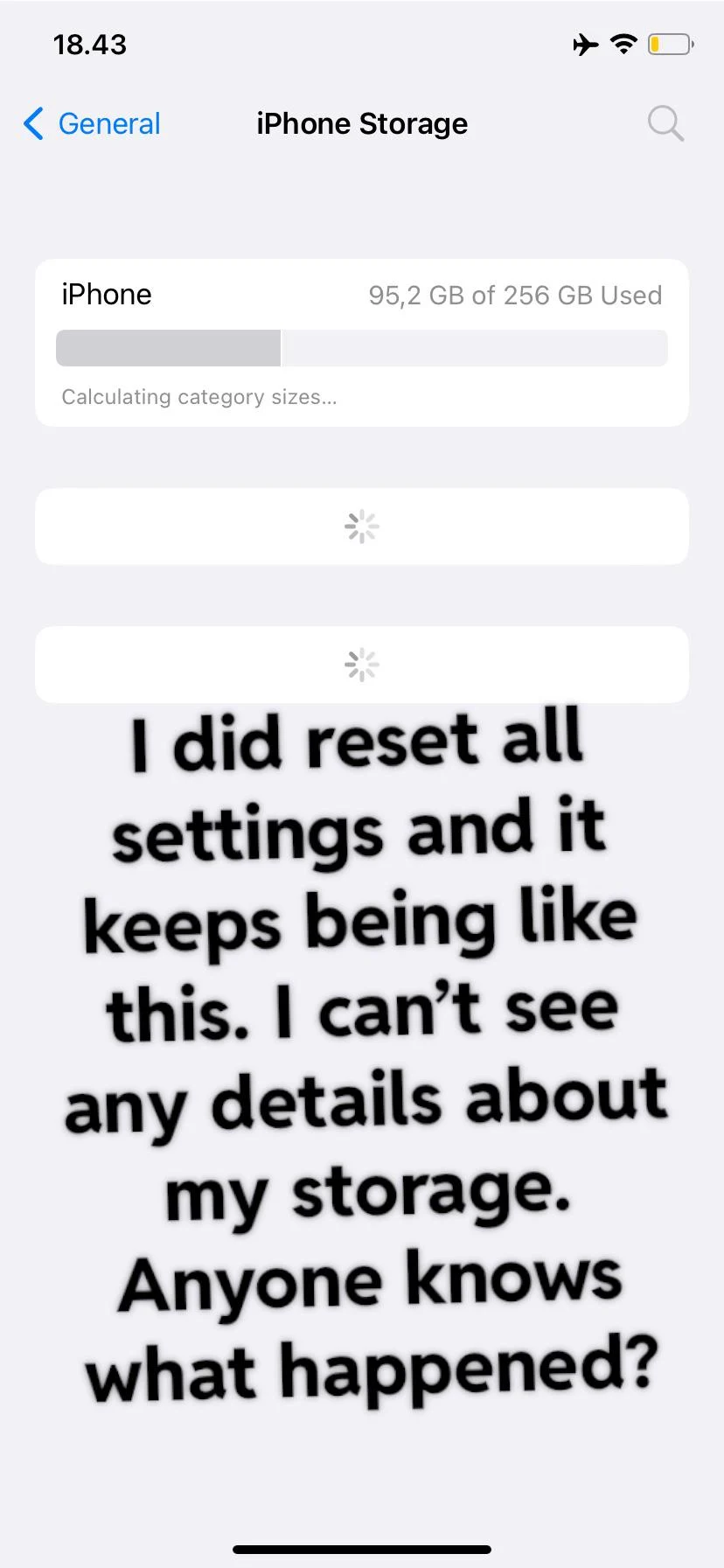The height and width of the screenshot is (1568, 724).
Task: Expand the first loading storage section
Action: tap(361, 526)
